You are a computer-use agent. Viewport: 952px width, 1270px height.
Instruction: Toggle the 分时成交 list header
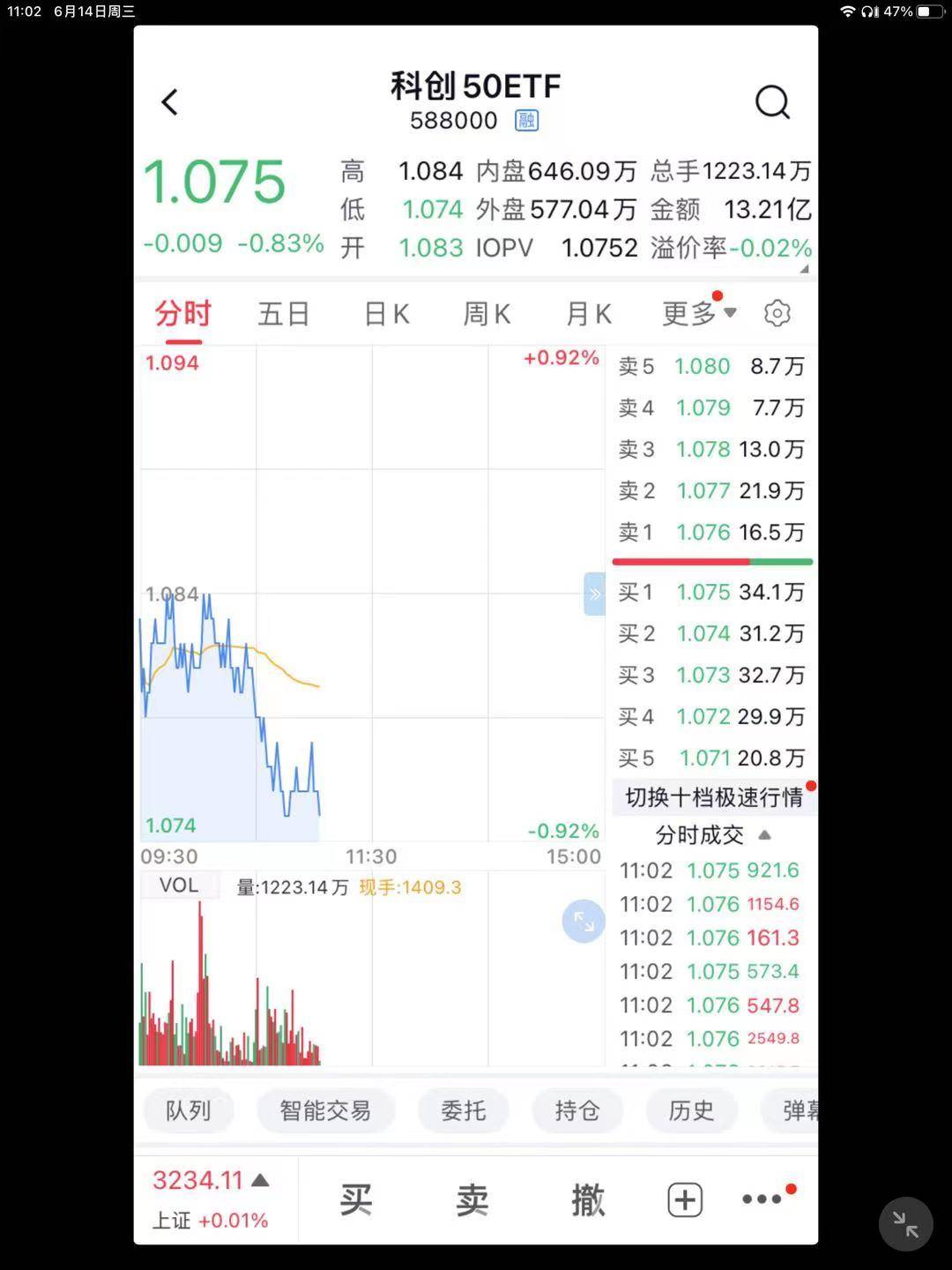click(x=712, y=834)
